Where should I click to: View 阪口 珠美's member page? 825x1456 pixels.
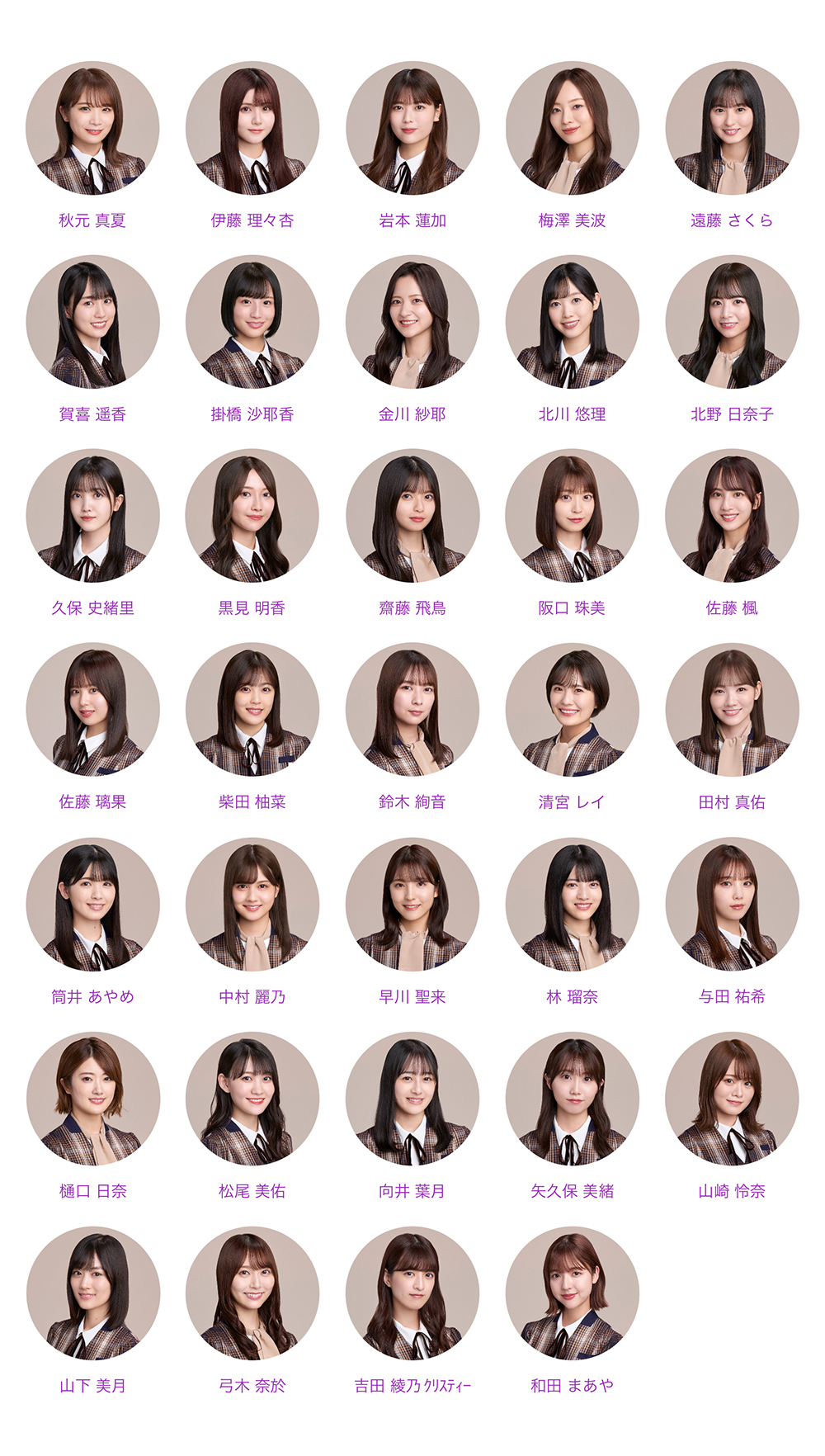(x=573, y=516)
